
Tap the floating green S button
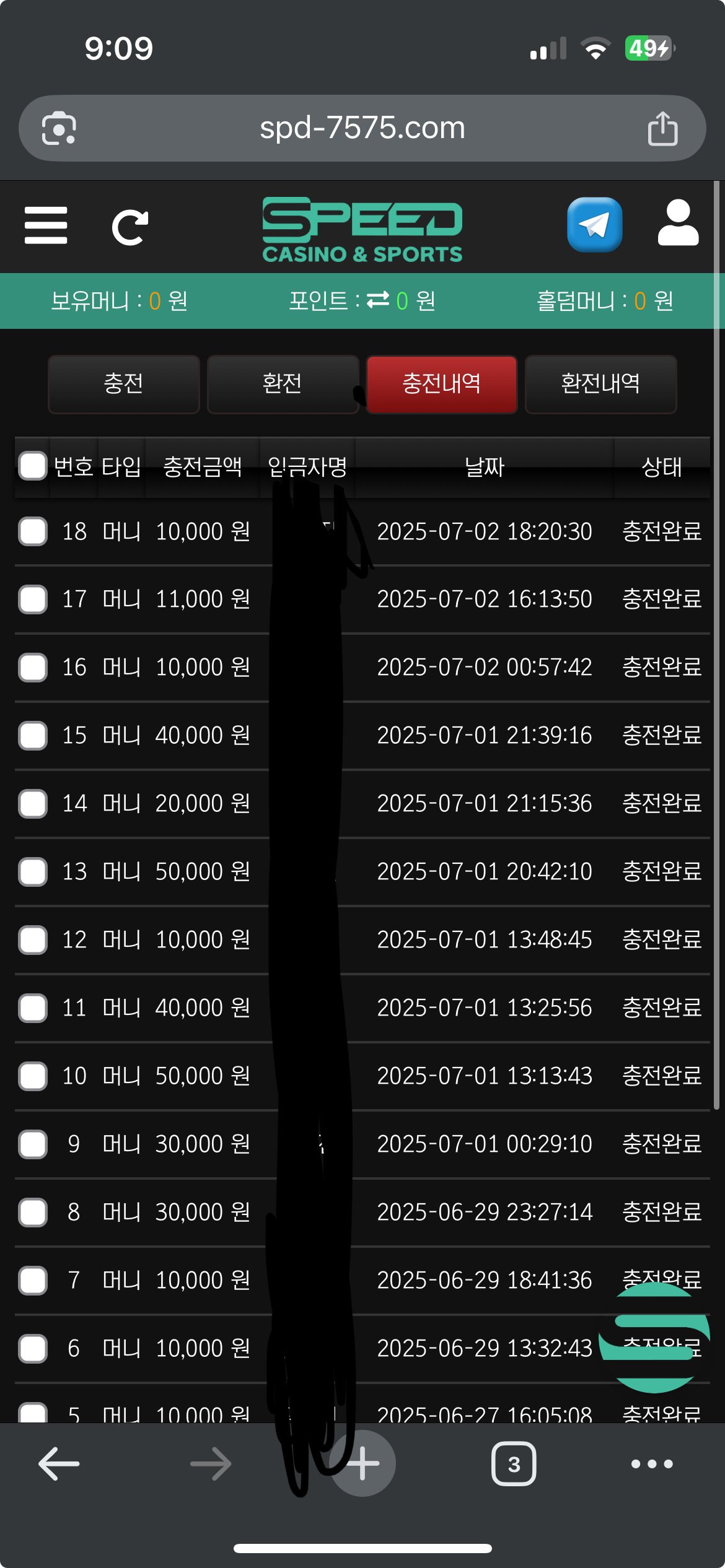pyautogui.click(x=657, y=1338)
